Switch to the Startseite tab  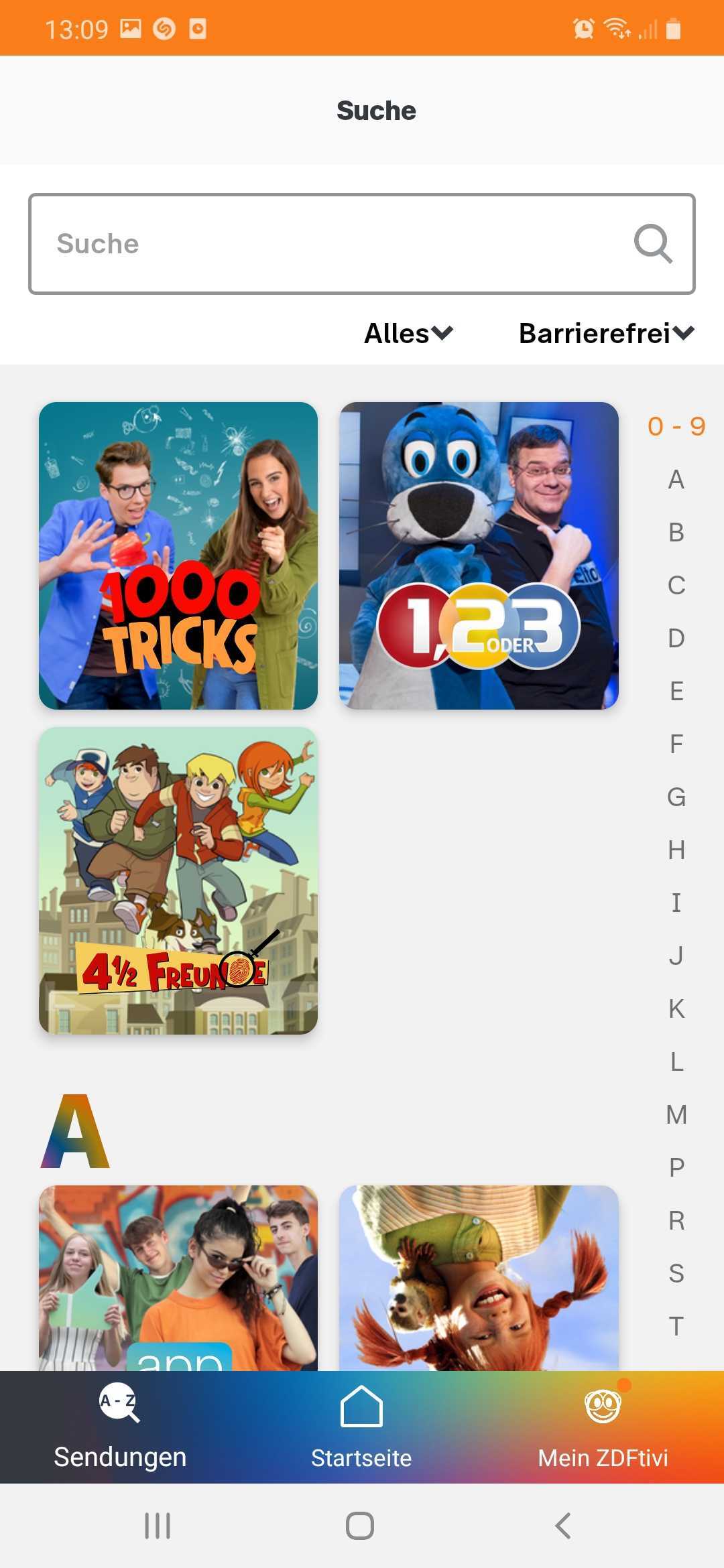tap(361, 1427)
